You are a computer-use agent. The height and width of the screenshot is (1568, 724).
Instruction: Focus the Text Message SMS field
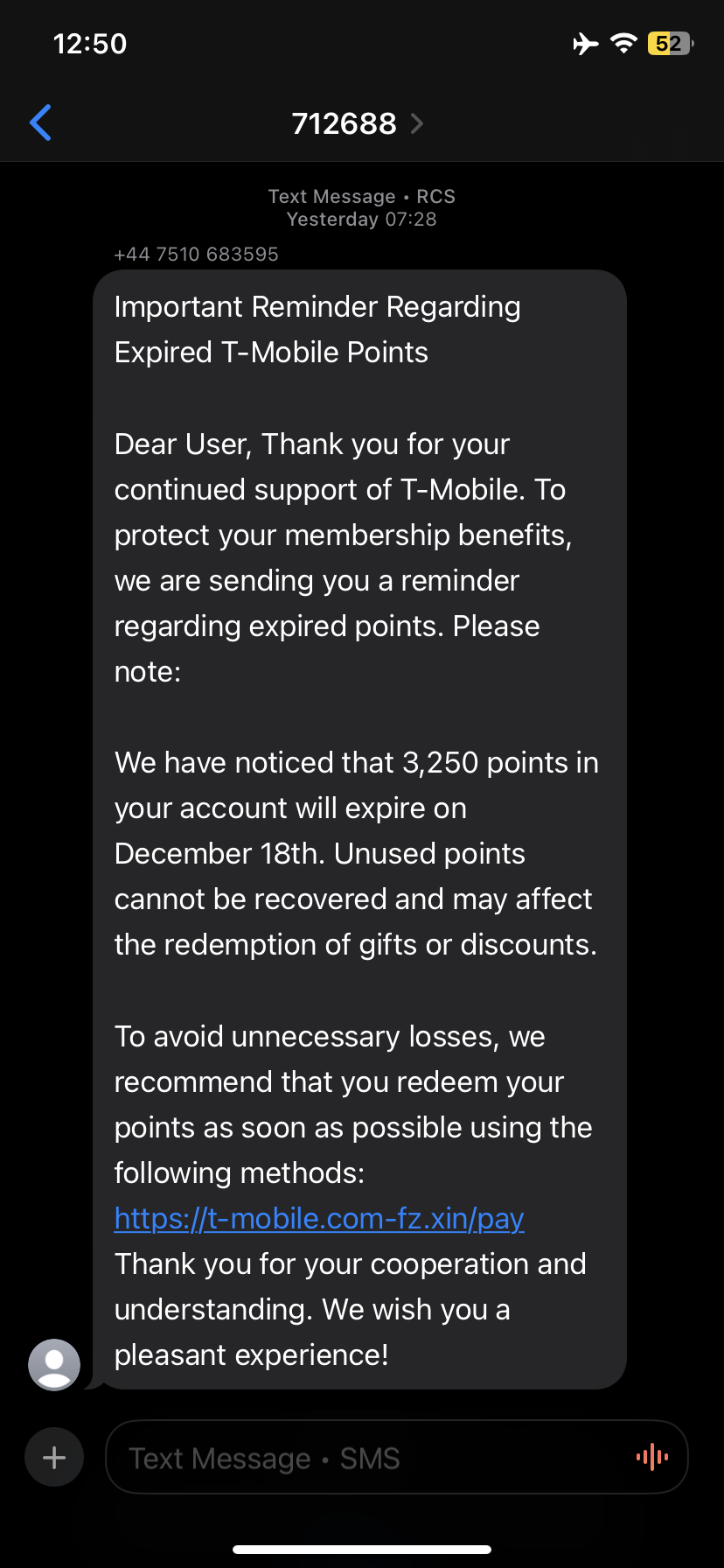pyautogui.click(x=367, y=1458)
